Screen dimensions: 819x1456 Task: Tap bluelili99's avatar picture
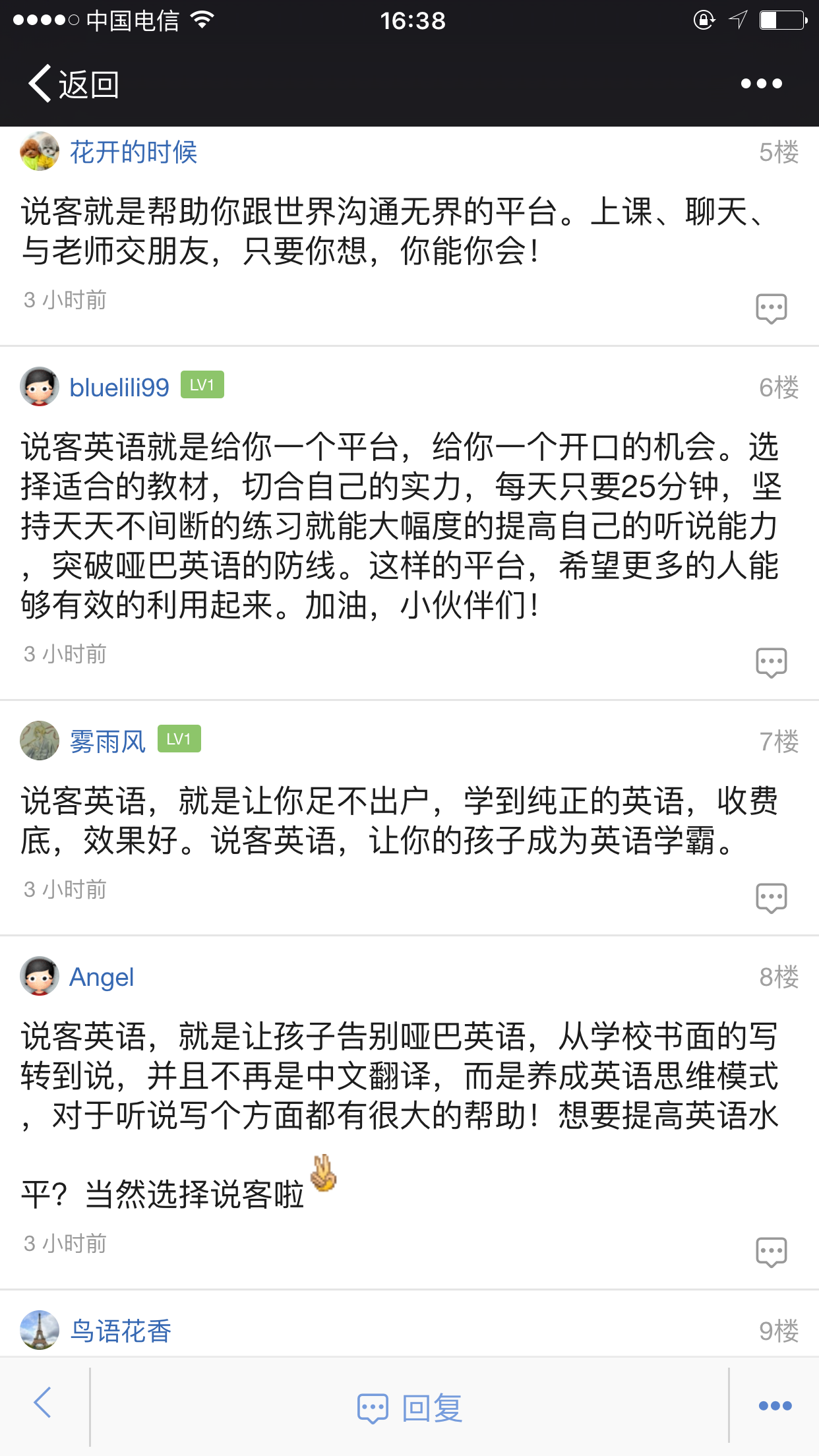pyautogui.click(x=40, y=386)
